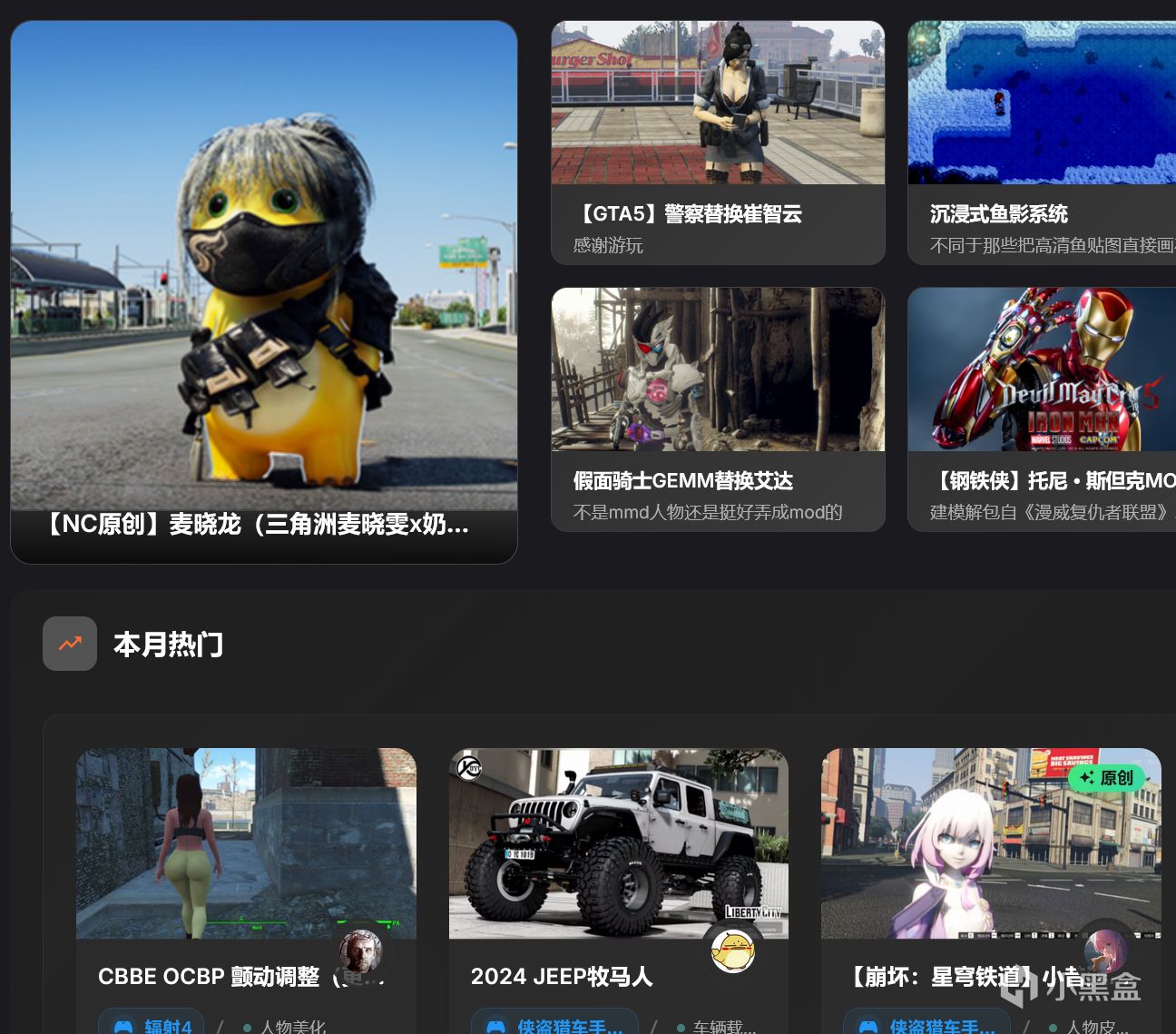View author avatar on CBBE OCBP card

click(x=360, y=952)
